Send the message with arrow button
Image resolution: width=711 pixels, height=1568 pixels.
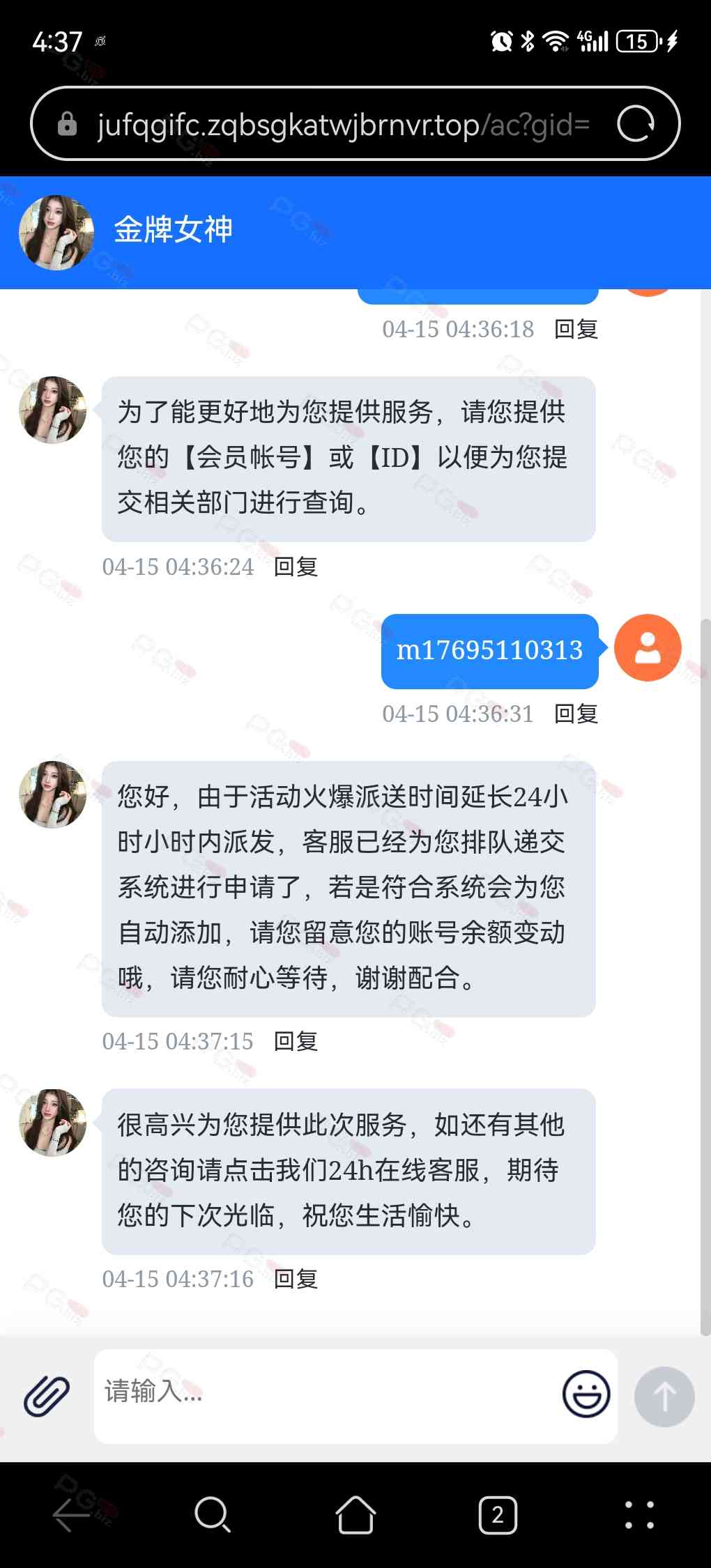click(664, 1396)
